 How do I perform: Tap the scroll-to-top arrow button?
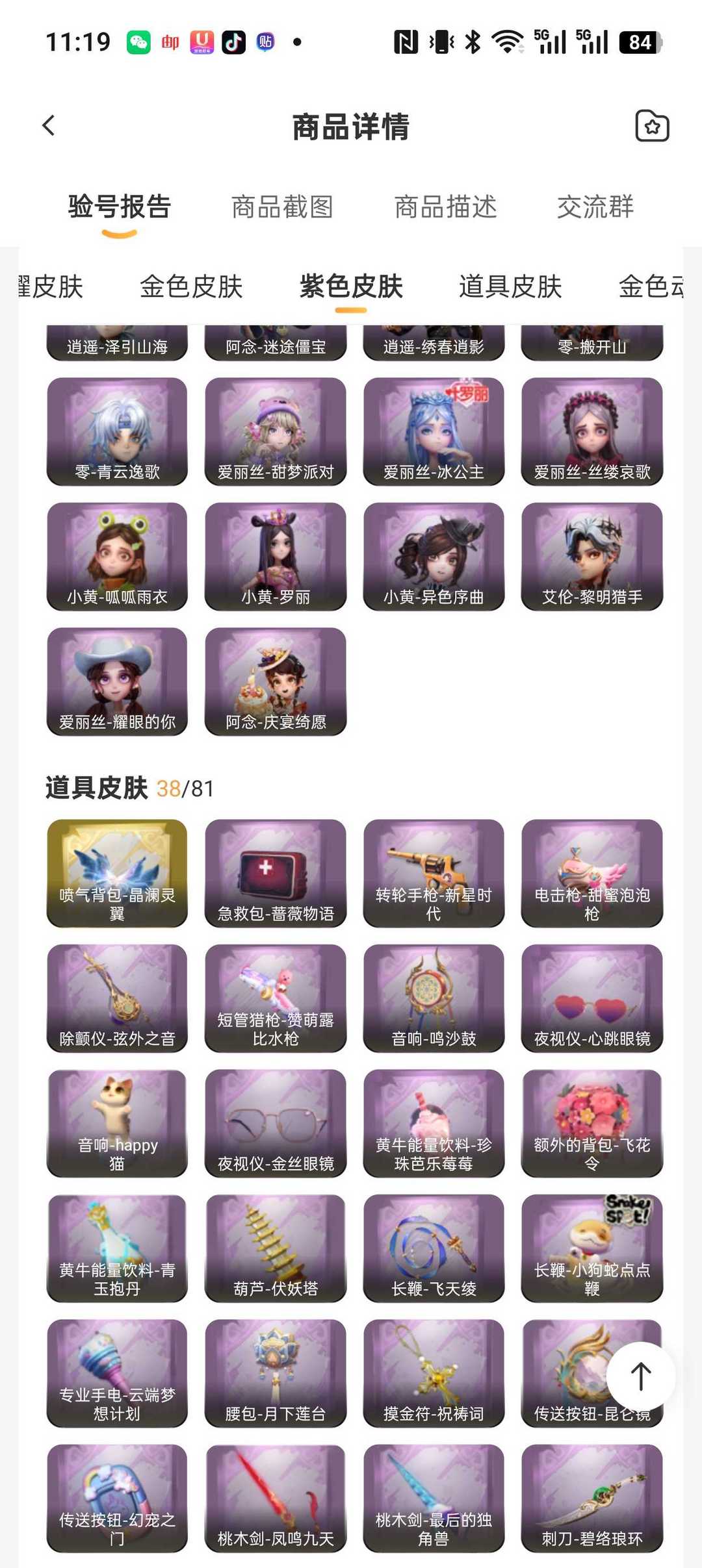[x=641, y=1376]
